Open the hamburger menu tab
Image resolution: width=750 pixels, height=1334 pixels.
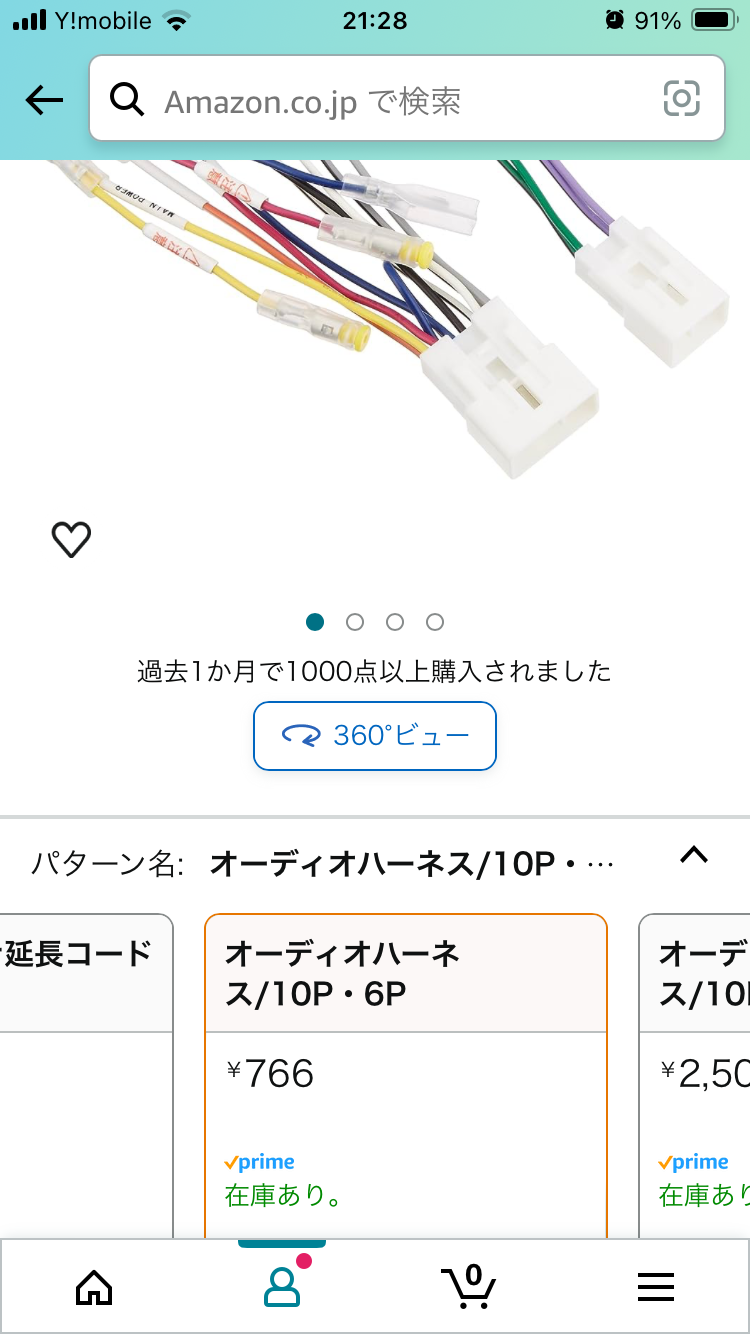[x=656, y=1286]
